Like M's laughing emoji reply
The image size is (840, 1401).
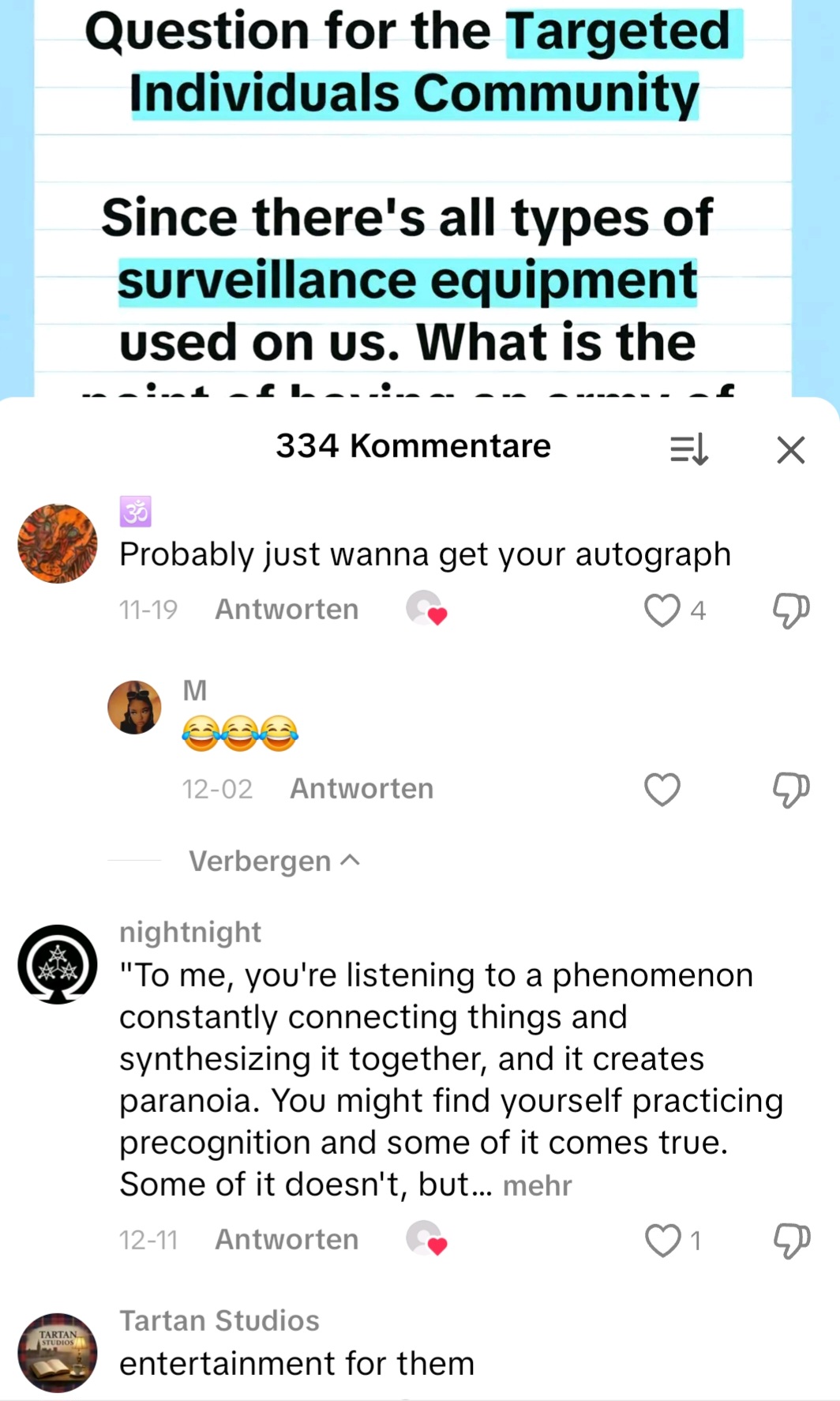(662, 789)
